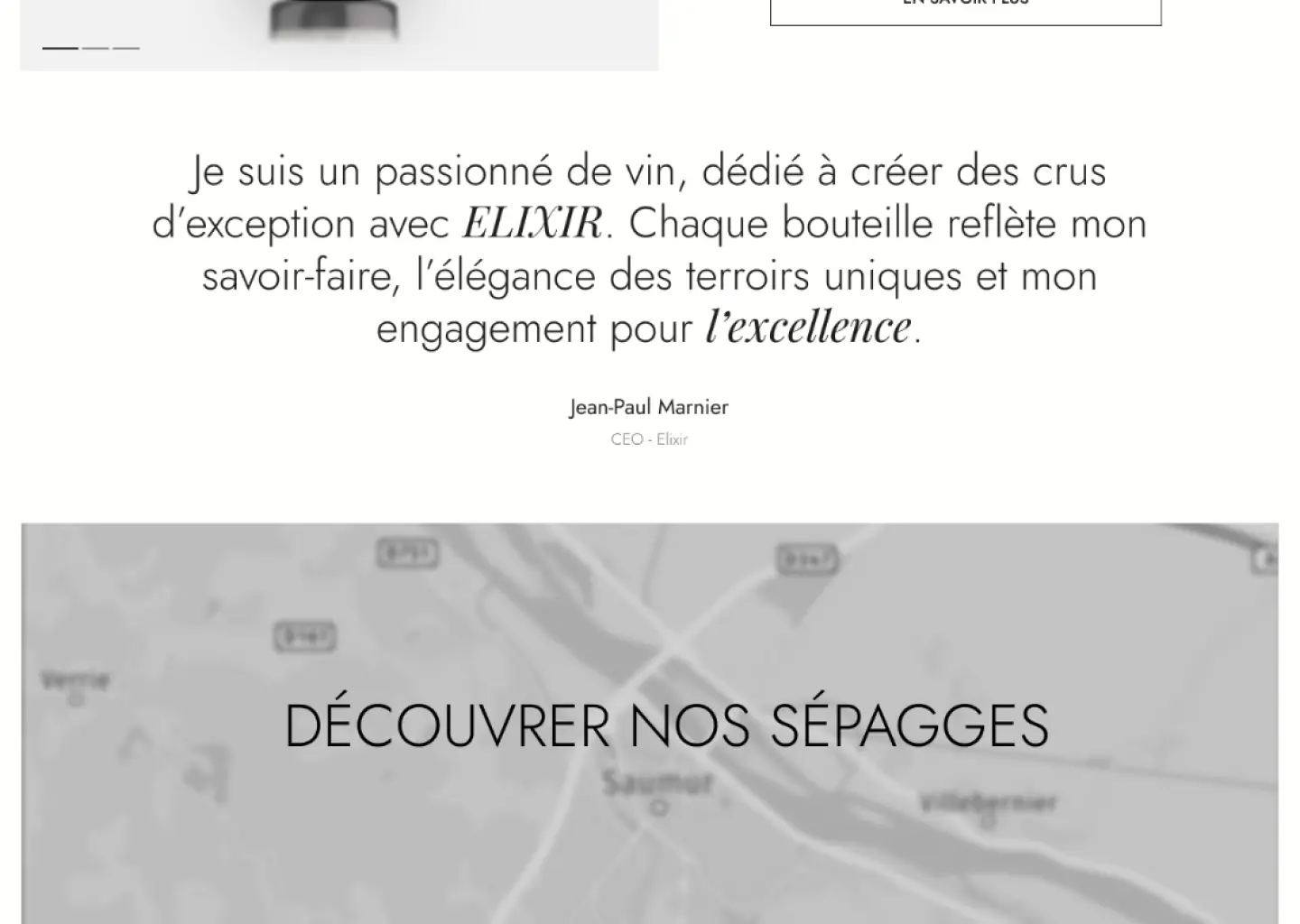This screenshot has width=1300, height=924.
Task: Tap the En savoir plus button
Action: [965, 9]
